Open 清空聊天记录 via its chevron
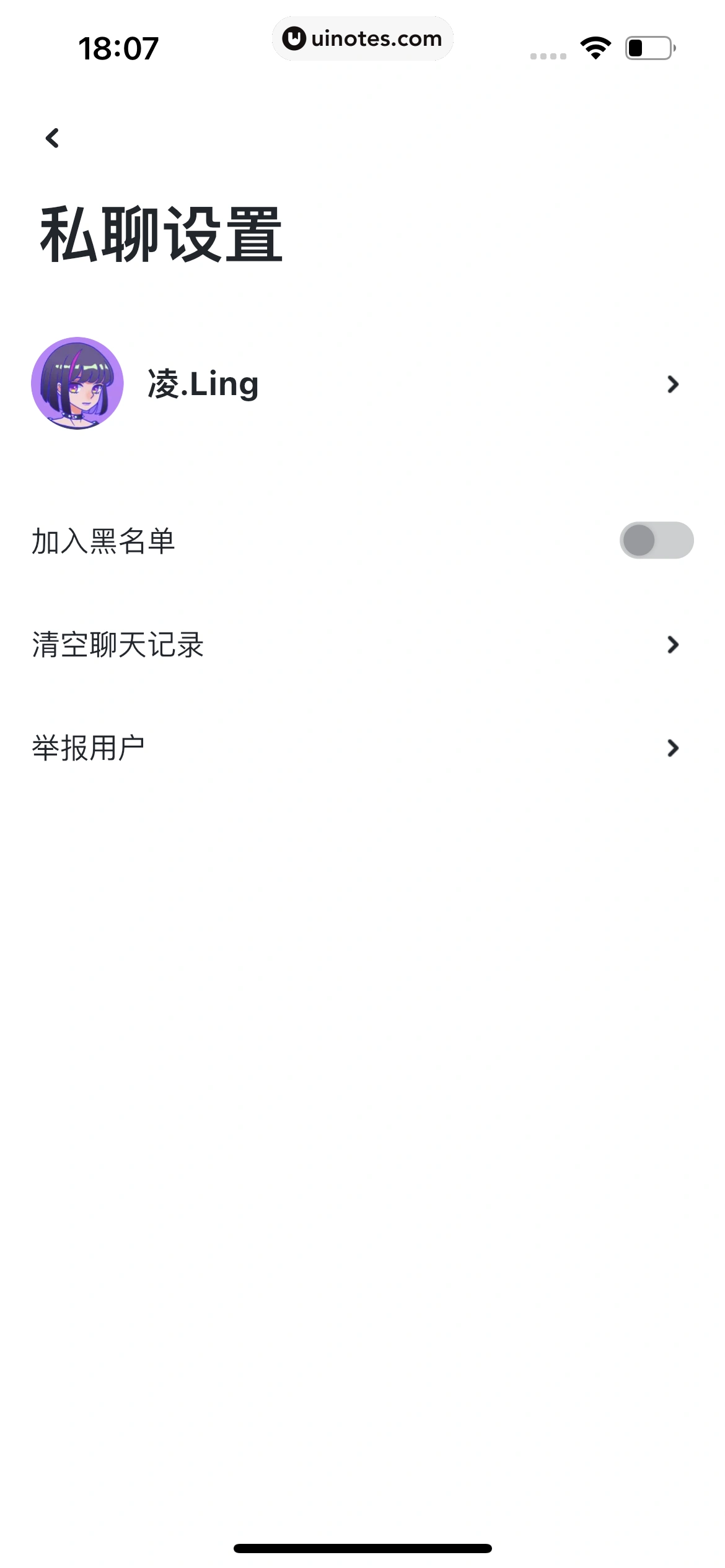725x1568 pixels. [x=673, y=645]
